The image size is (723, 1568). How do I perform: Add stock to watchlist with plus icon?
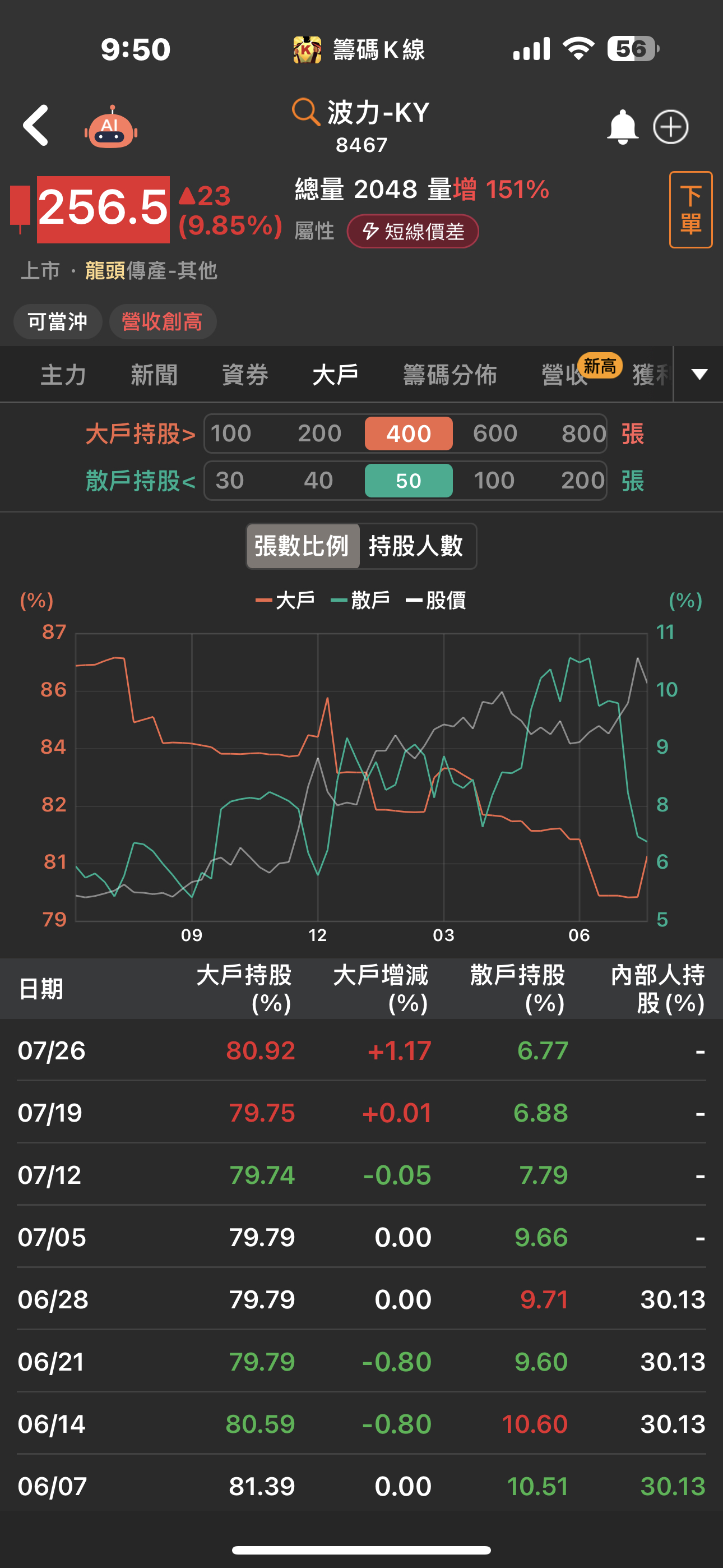click(670, 127)
